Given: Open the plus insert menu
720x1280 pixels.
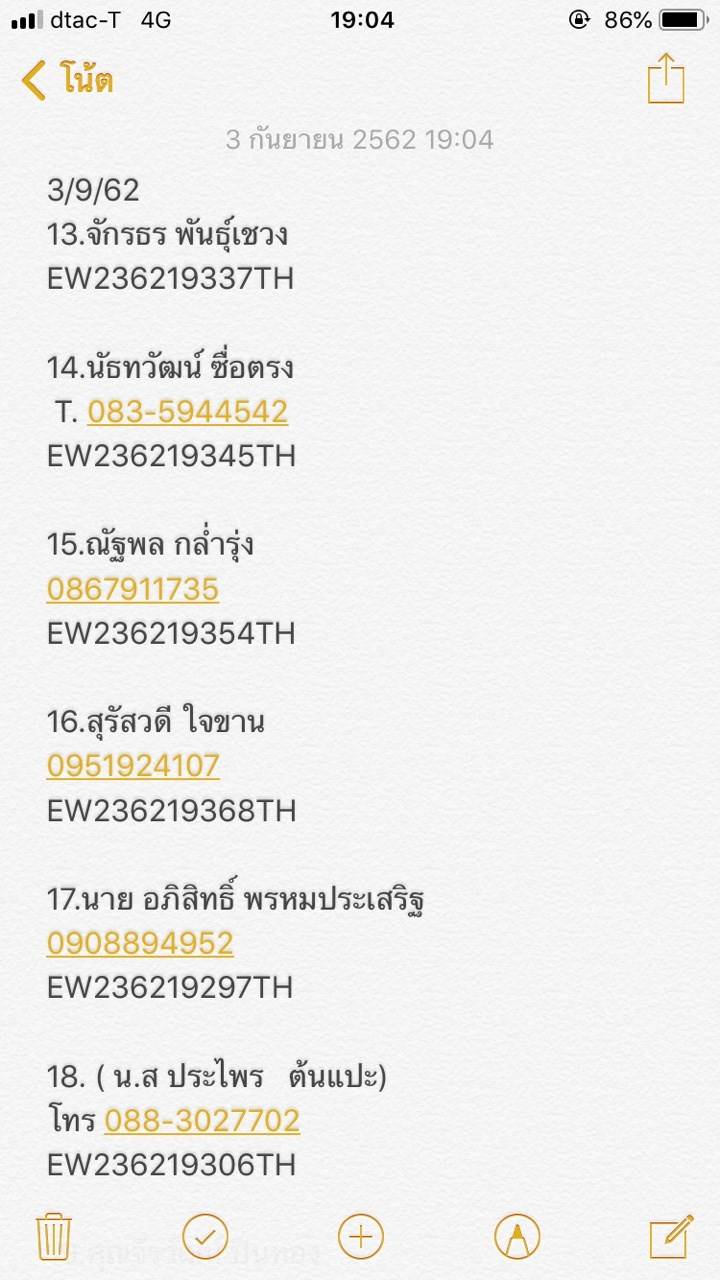Looking at the screenshot, I should (361, 1236).
